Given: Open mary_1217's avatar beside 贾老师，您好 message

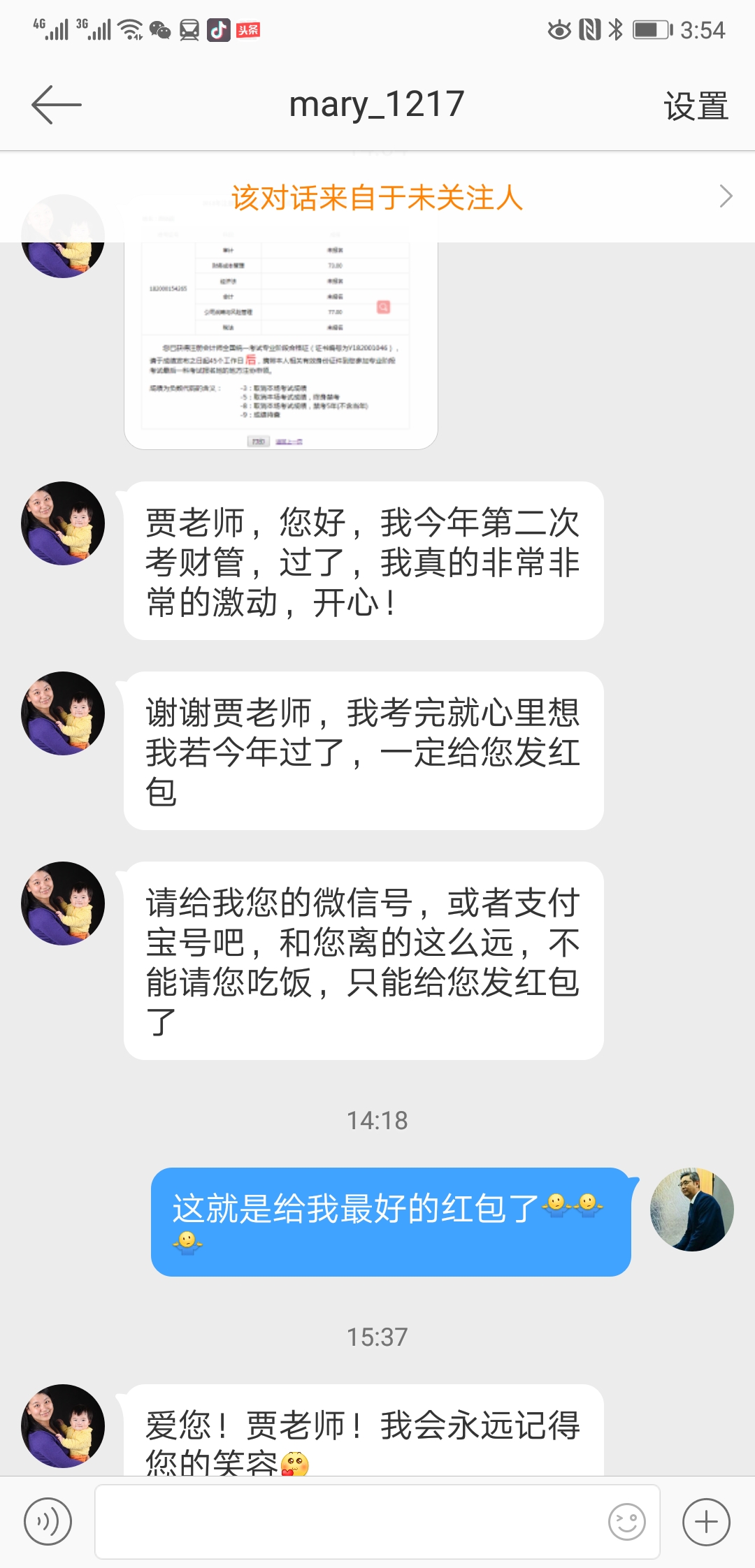Looking at the screenshot, I should [63, 523].
